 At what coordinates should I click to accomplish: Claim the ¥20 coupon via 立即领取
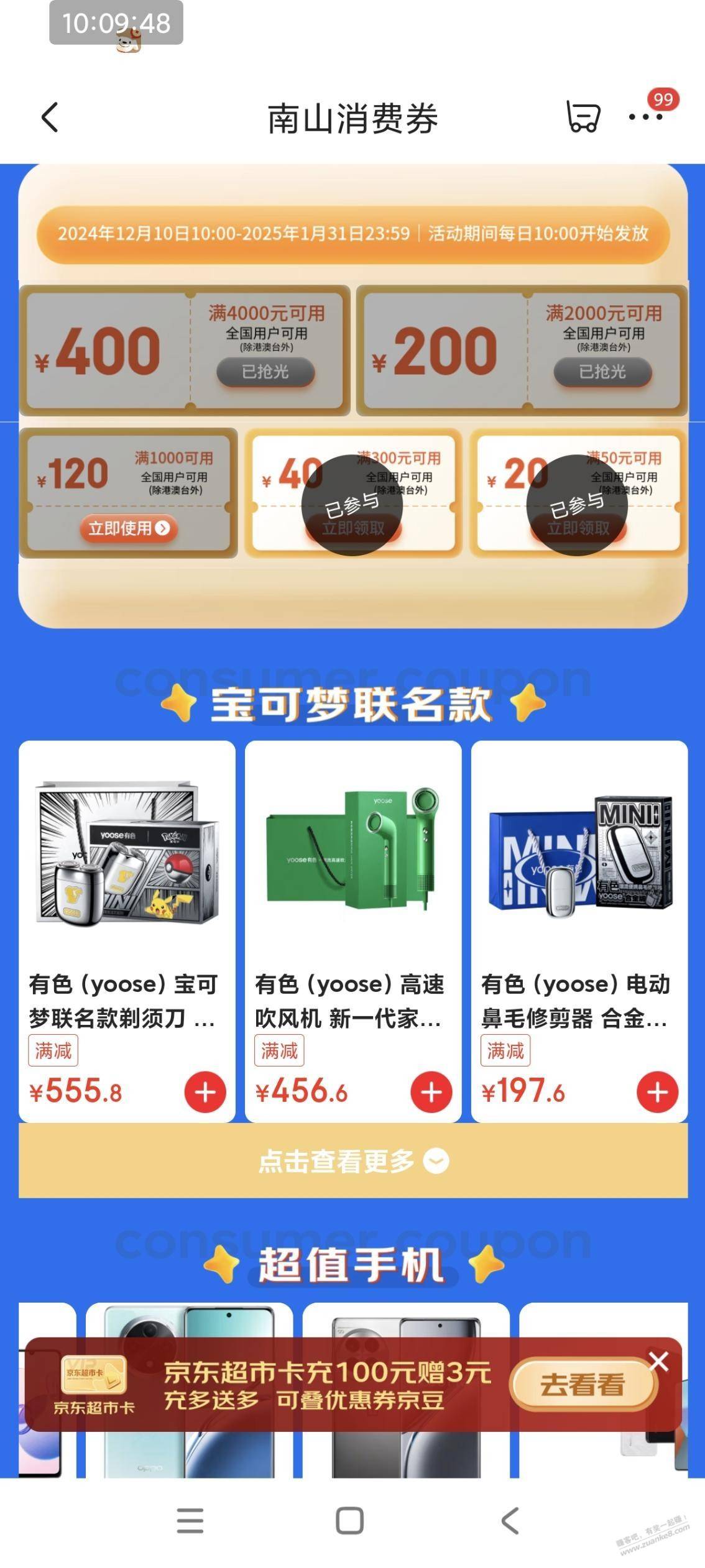578,528
